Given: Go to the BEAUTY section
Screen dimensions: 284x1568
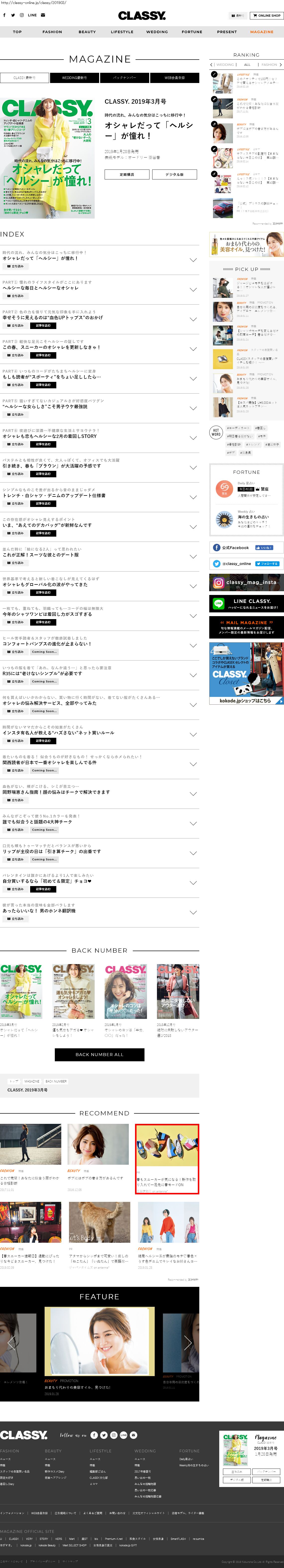Looking at the screenshot, I should [x=87, y=32].
